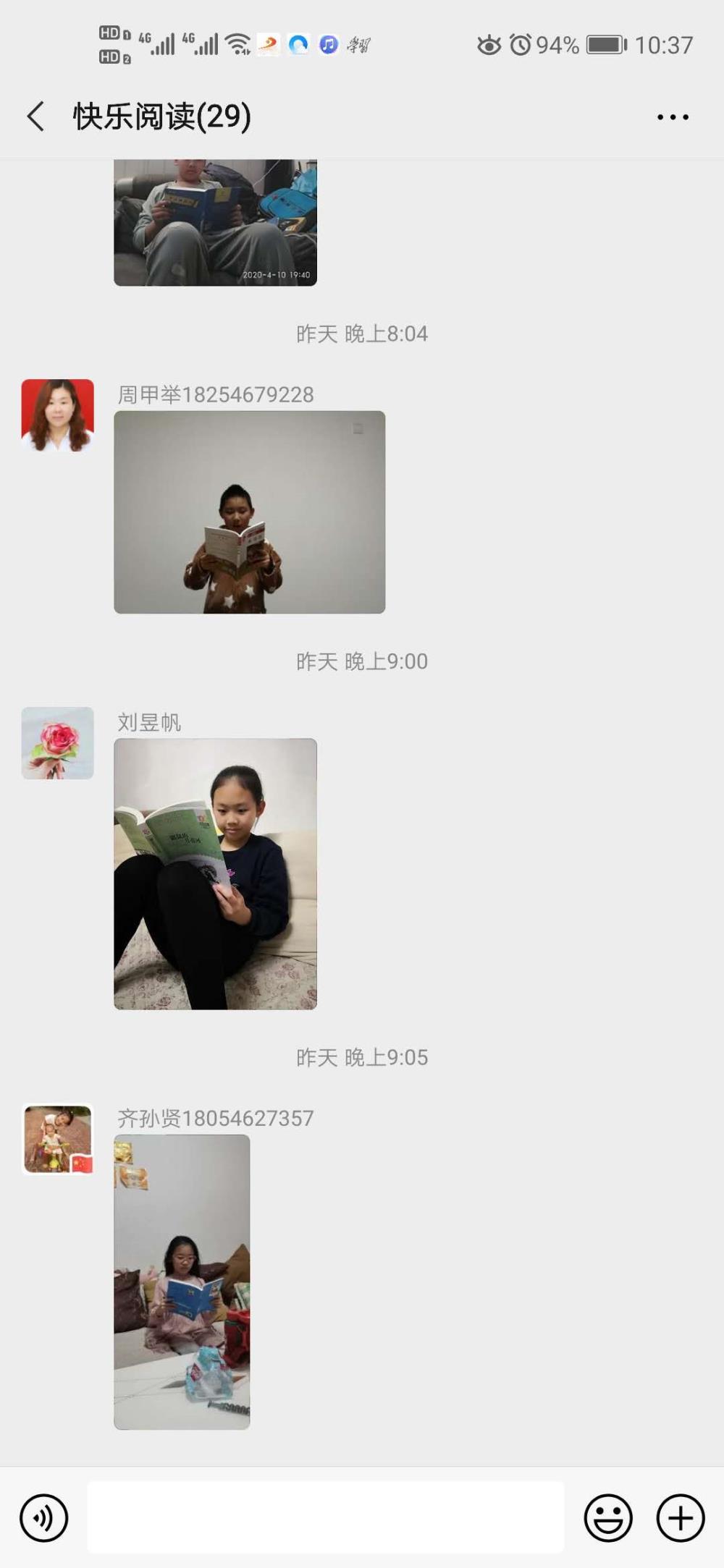
Task: View photo sent by 刘昱帆
Action: (216, 874)
